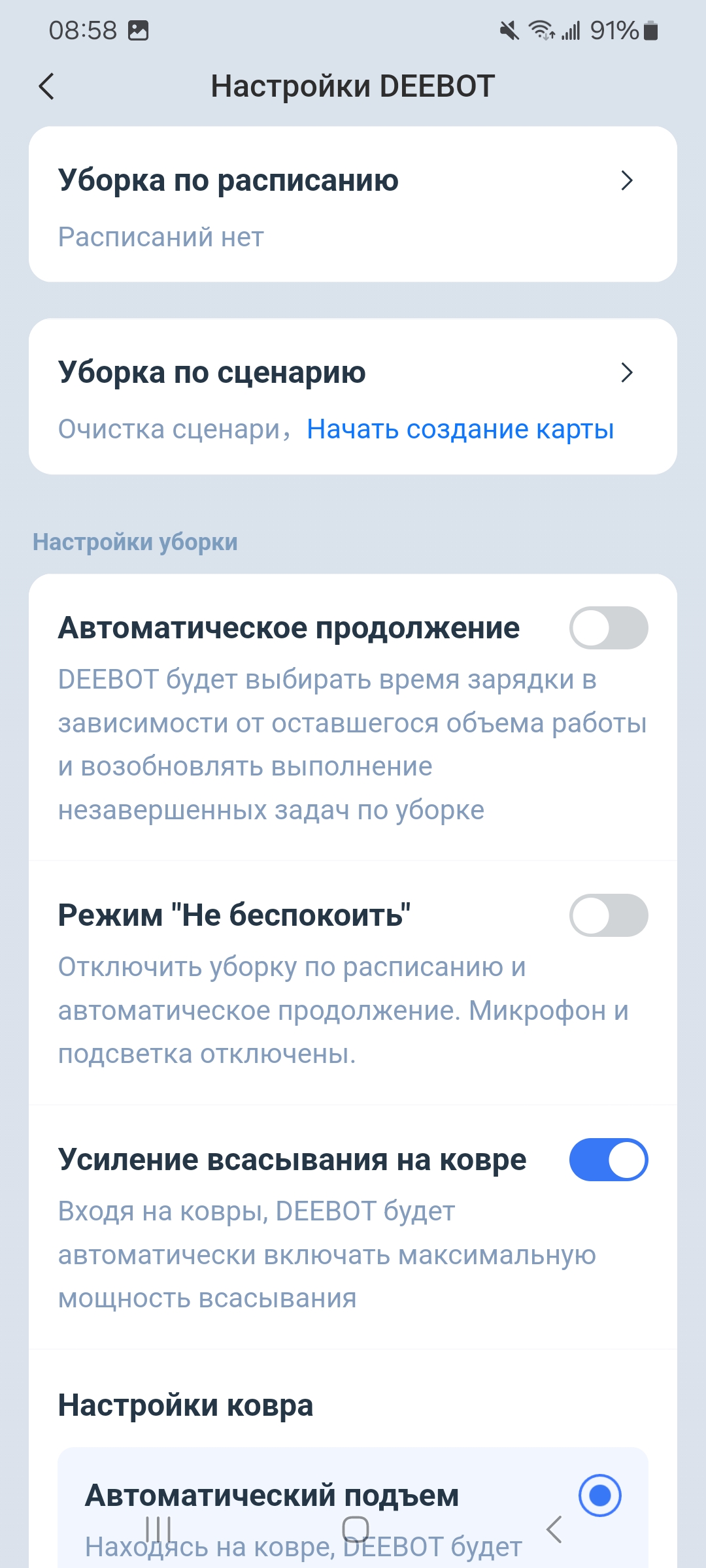Turn on Режим "Не беспокоить"
This screenshot has height=1568, width=706.
pos(609,915)
